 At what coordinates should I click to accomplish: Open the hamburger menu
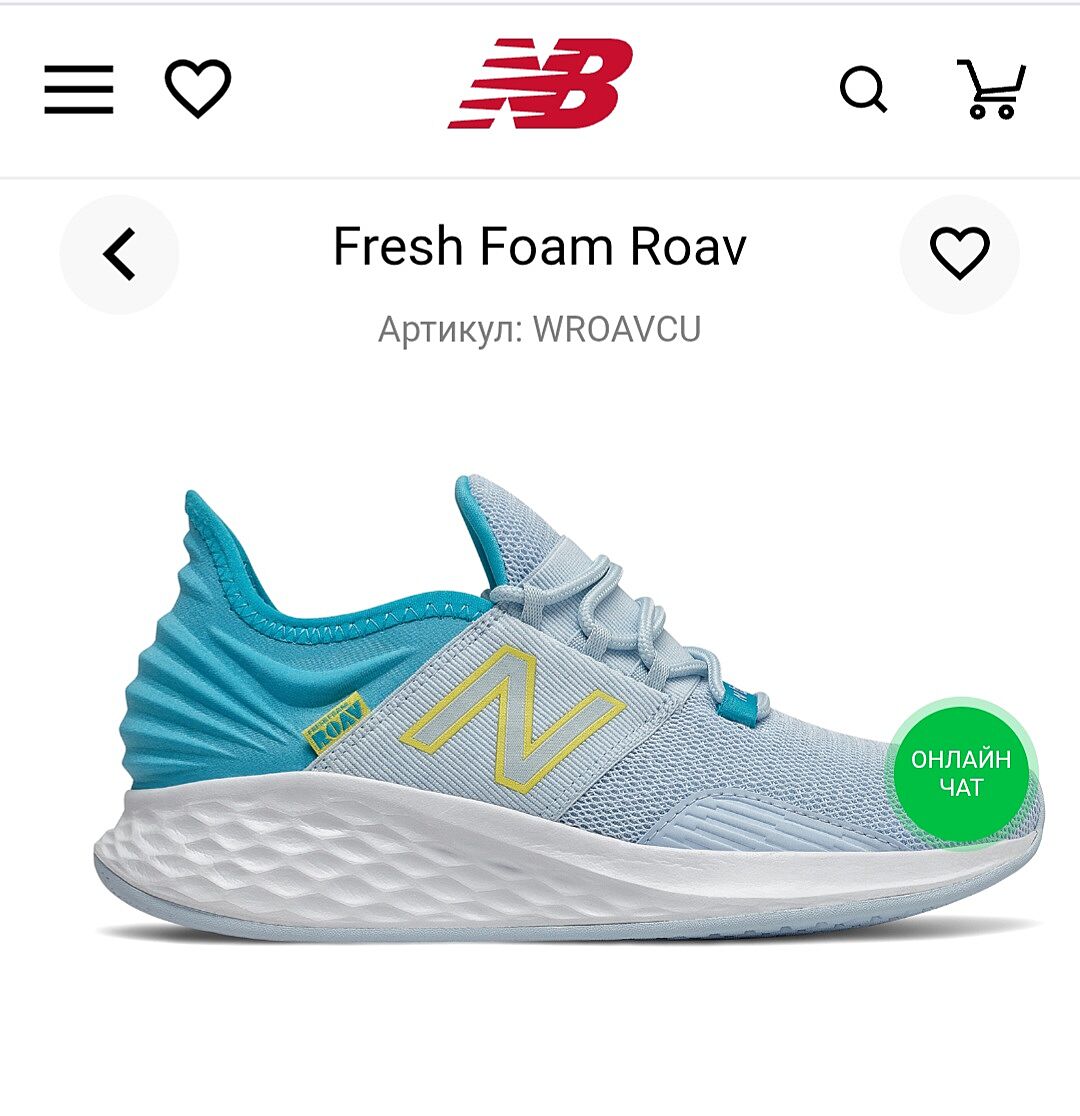[x=78, y=89]
